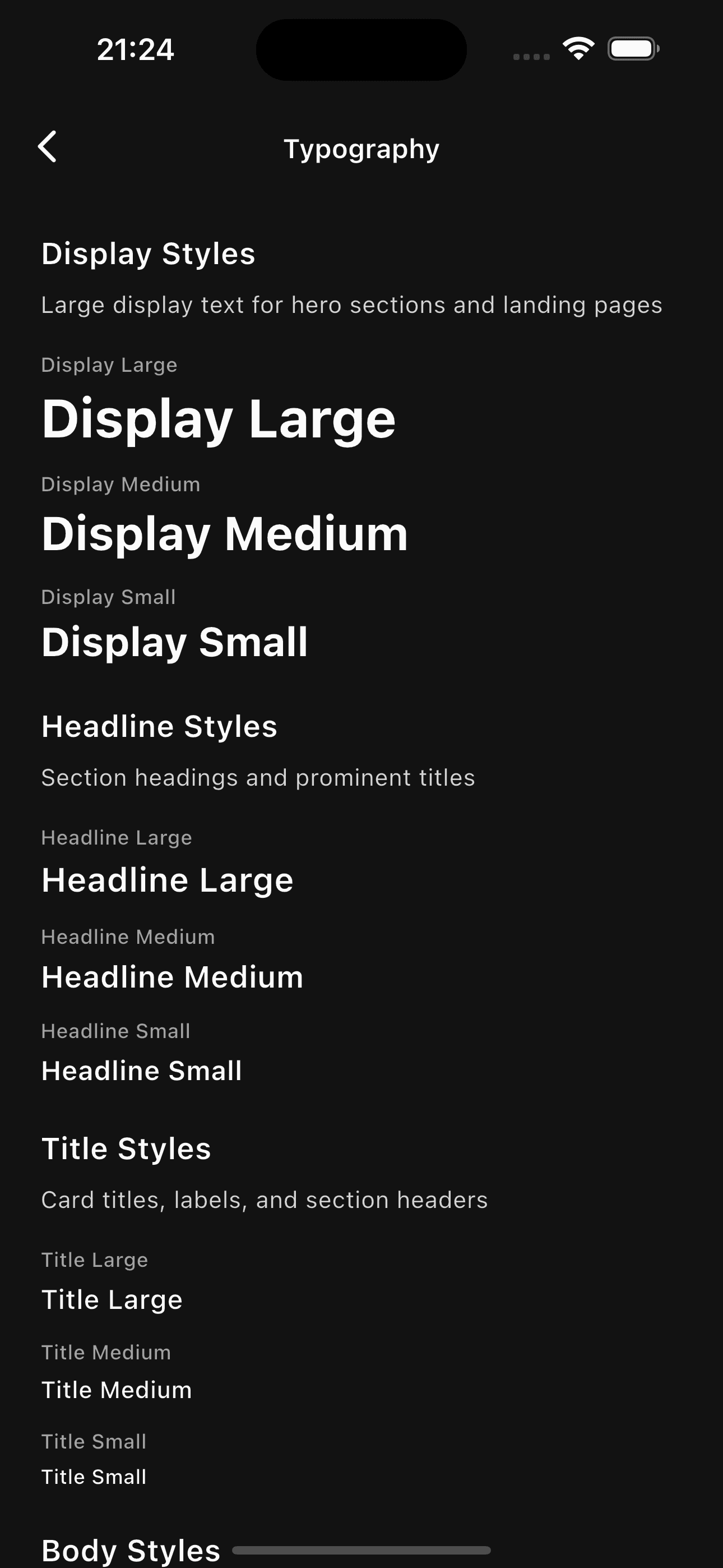
Task: Tap the cellular signal dots indicator
Action: pyautogui.click(x=529, y=56)
